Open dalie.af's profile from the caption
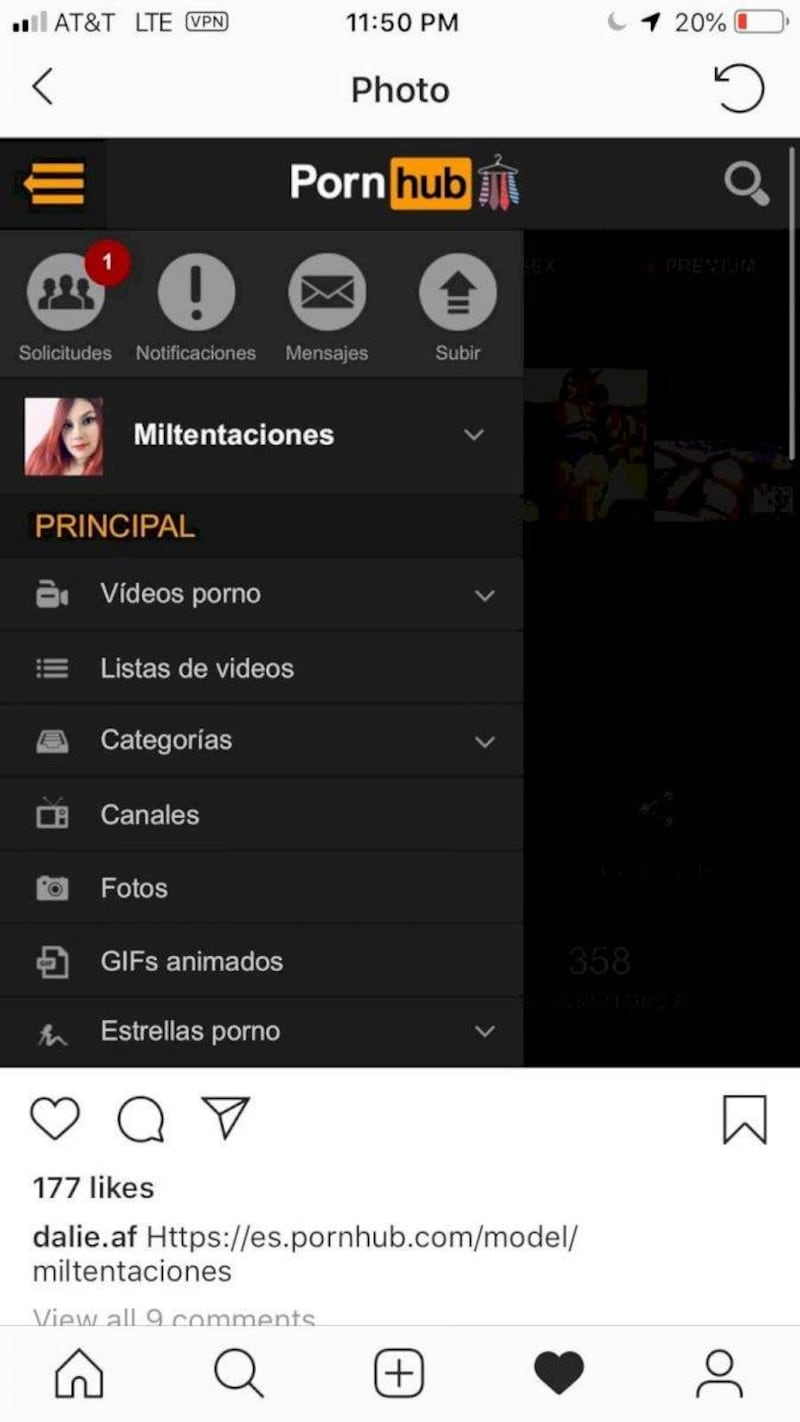The width and height of the screenshot is (800, 1422). [85, 1237]
